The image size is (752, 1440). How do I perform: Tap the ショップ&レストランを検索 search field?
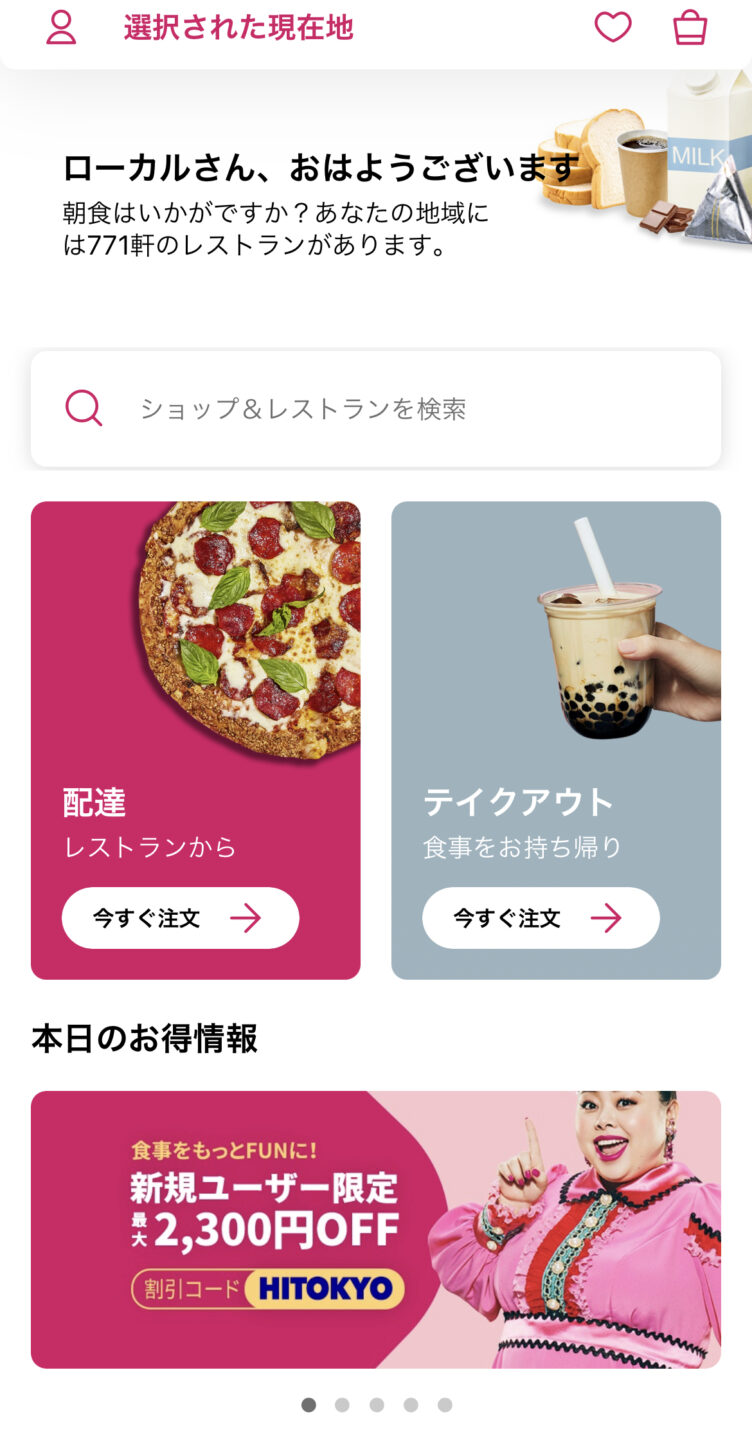376,408
